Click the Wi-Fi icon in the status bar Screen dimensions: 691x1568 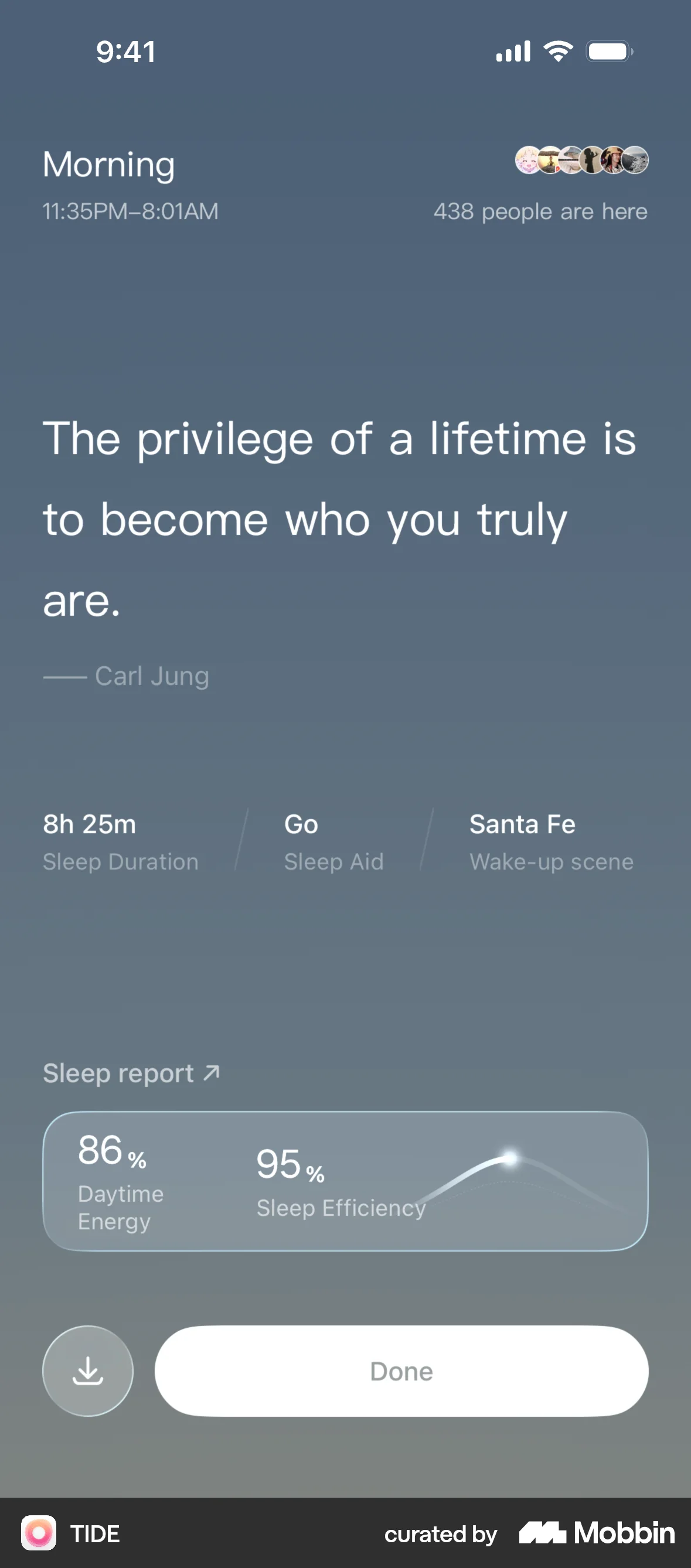point(559,50)
